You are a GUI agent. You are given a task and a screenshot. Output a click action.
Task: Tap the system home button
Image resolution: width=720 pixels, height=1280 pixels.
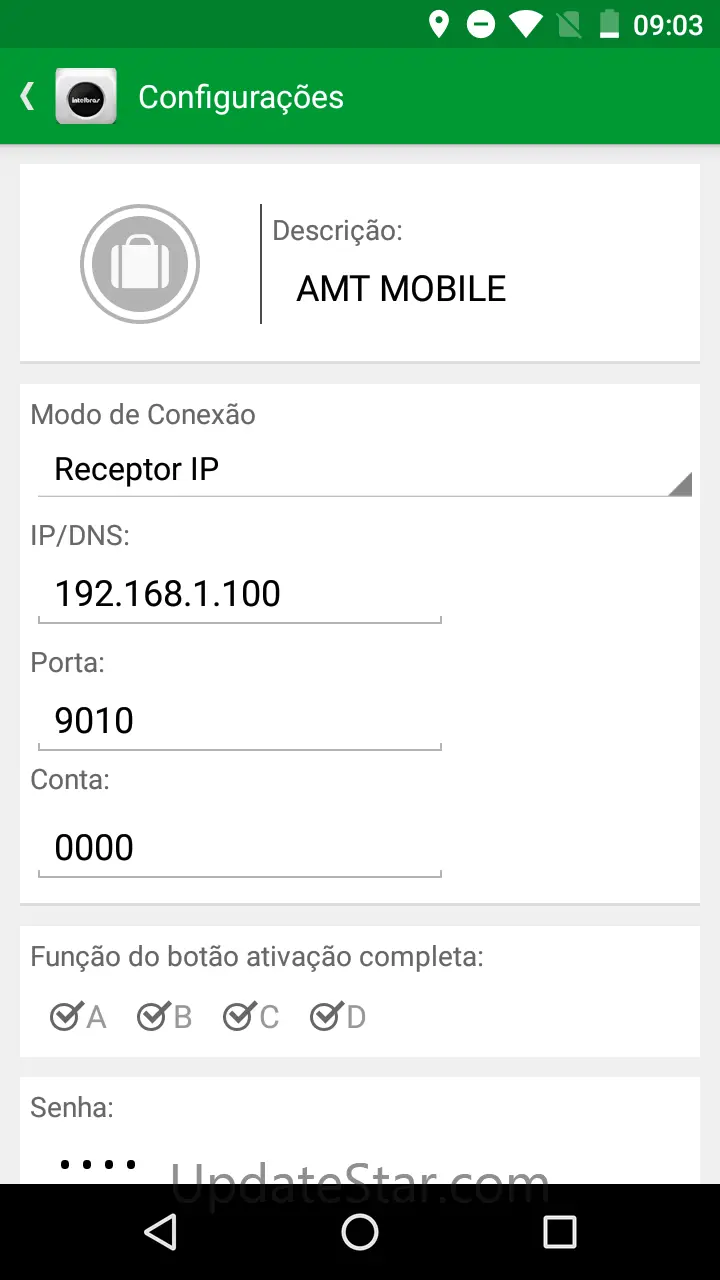(360, 1232)
